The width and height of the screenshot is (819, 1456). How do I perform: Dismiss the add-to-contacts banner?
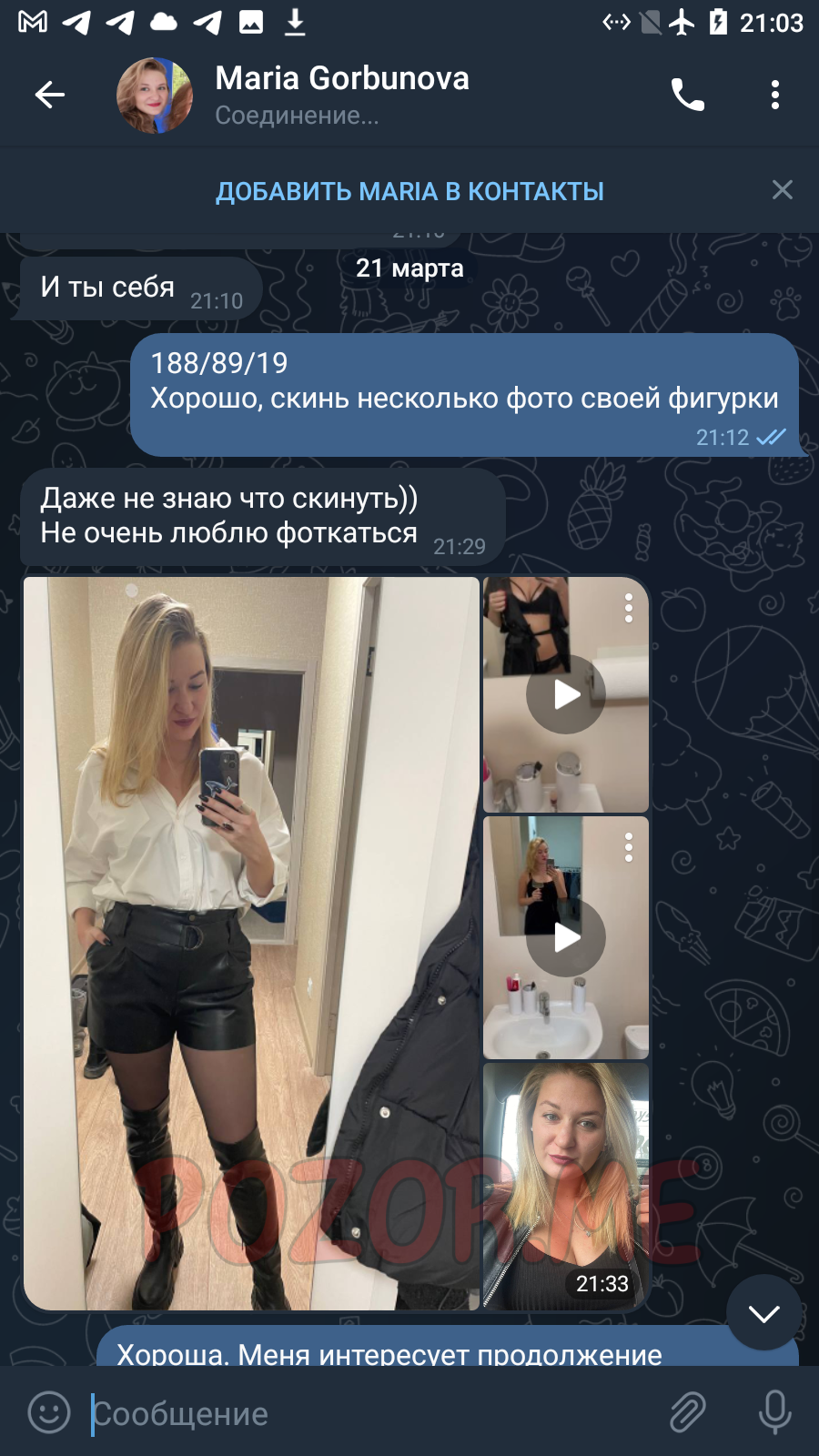(783, 189)
